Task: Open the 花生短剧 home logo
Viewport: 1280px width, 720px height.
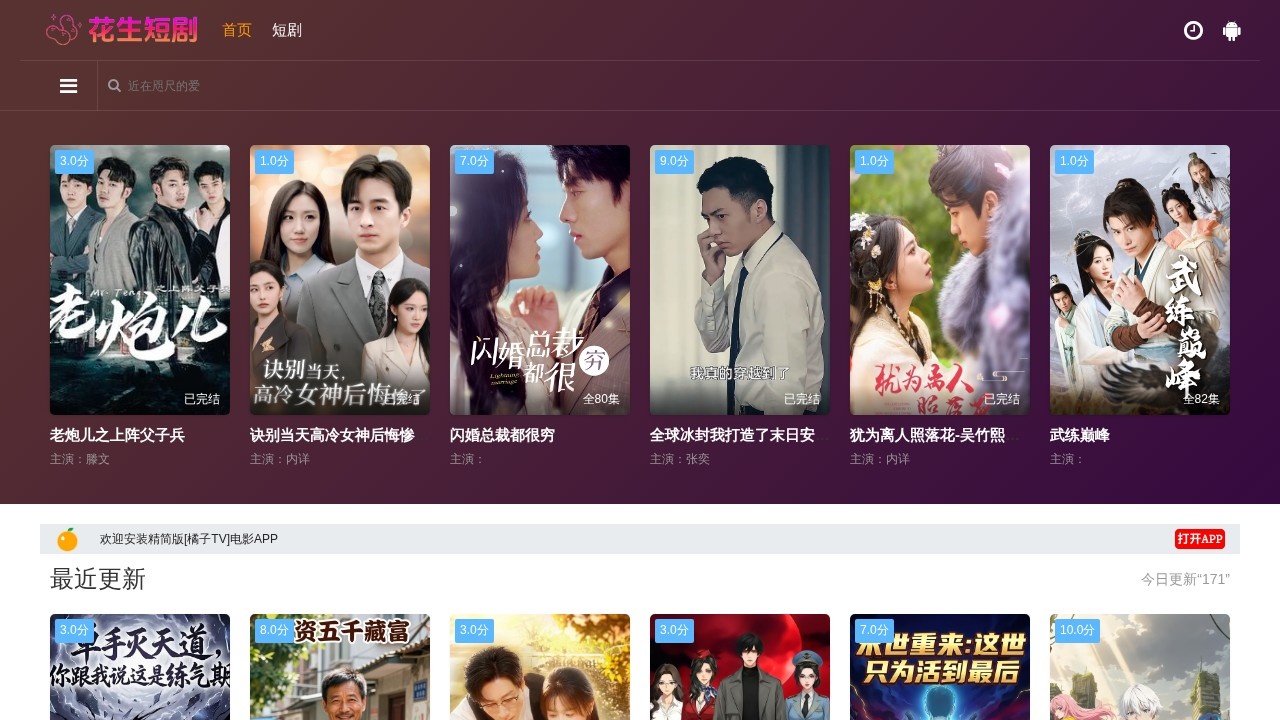Action: (121, 30)
